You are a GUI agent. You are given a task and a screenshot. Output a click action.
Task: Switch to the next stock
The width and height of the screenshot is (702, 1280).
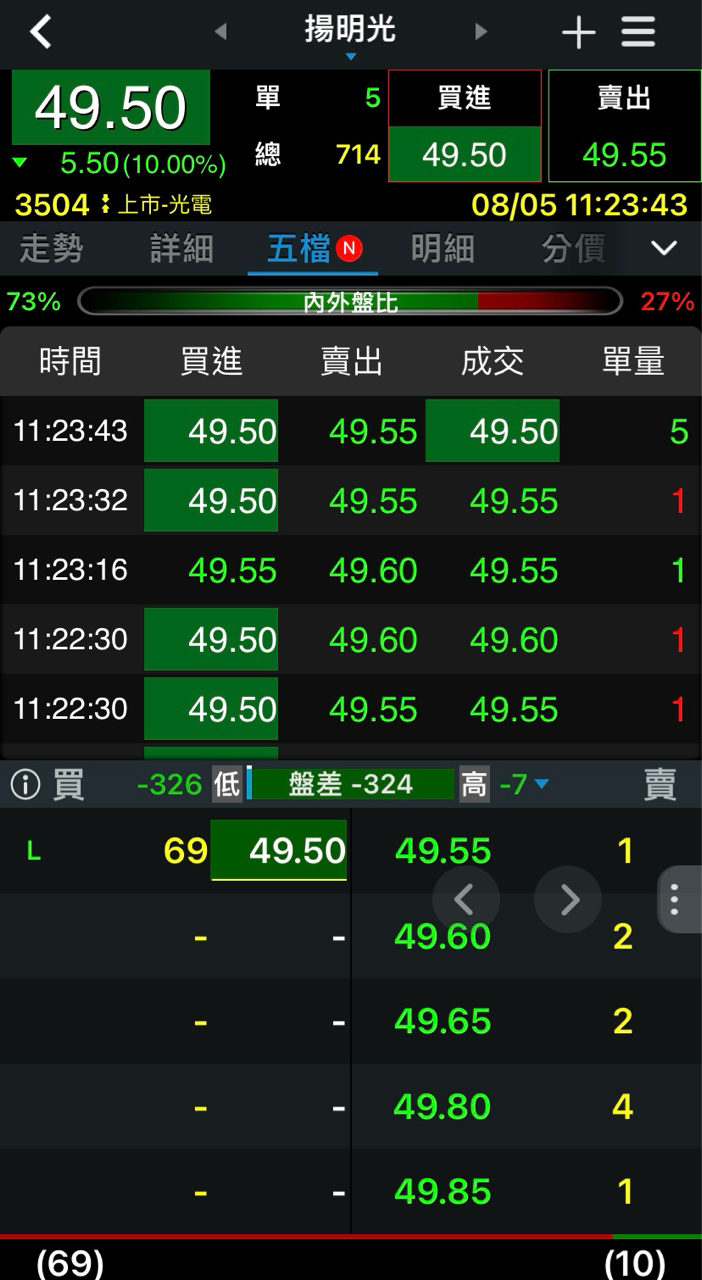[x=481, y=32]
